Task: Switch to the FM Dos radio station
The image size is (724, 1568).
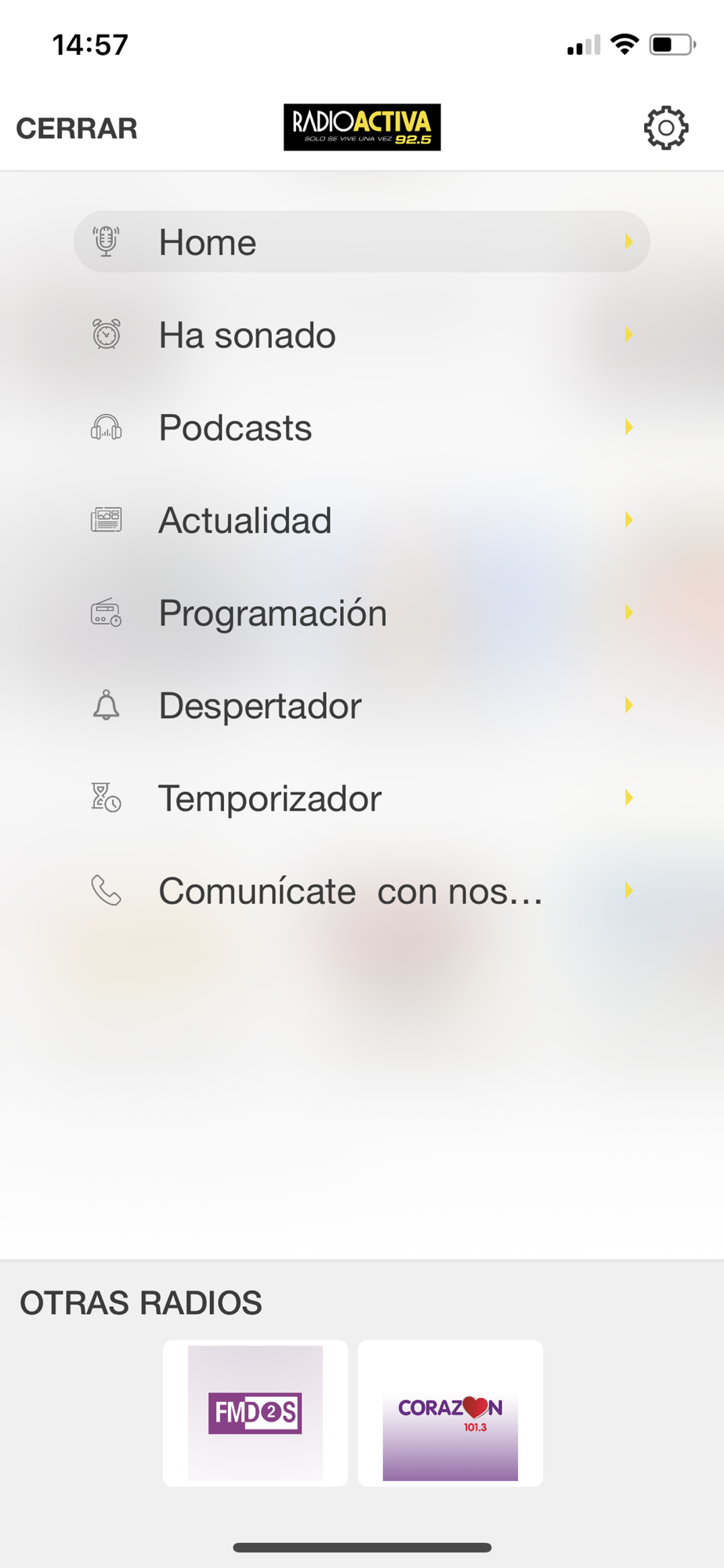Action: pyautogui.click(x=255, y=1413)
